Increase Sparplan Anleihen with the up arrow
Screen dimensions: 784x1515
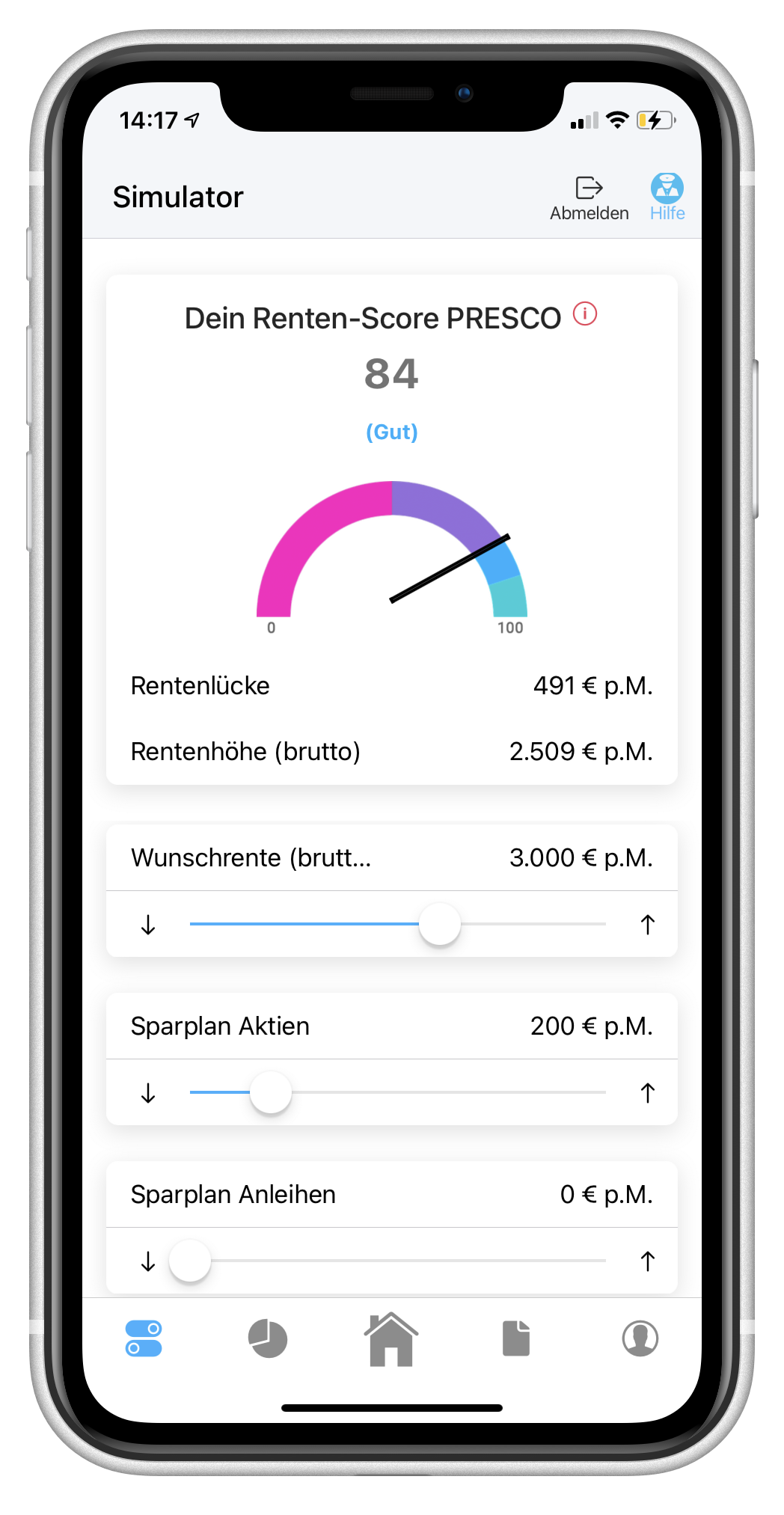[x=647, y=1261]
